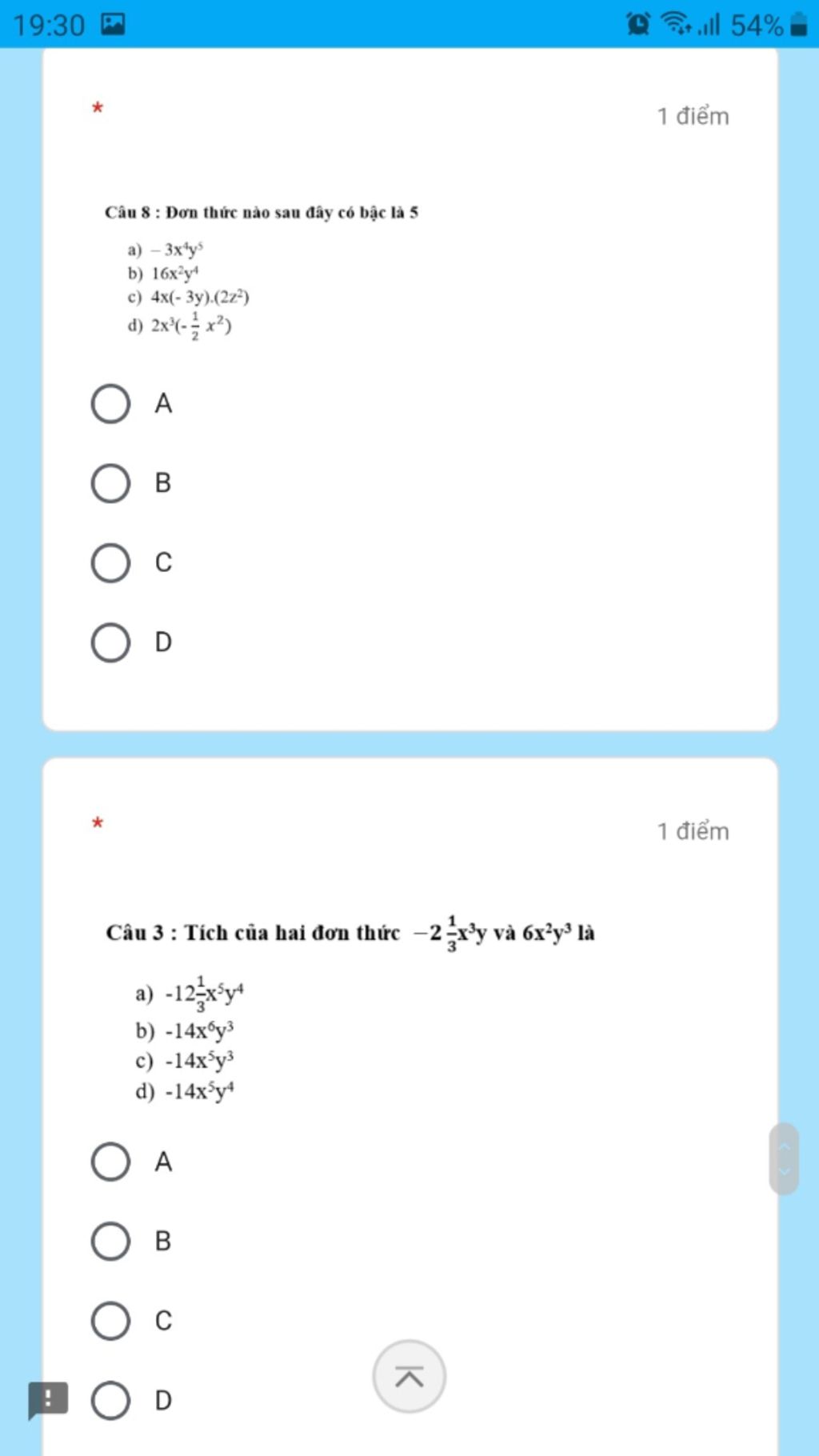Select option B for Câu 8
Image resolution: width=819 pixels, height=1456 pixels.
coord(111,483)
